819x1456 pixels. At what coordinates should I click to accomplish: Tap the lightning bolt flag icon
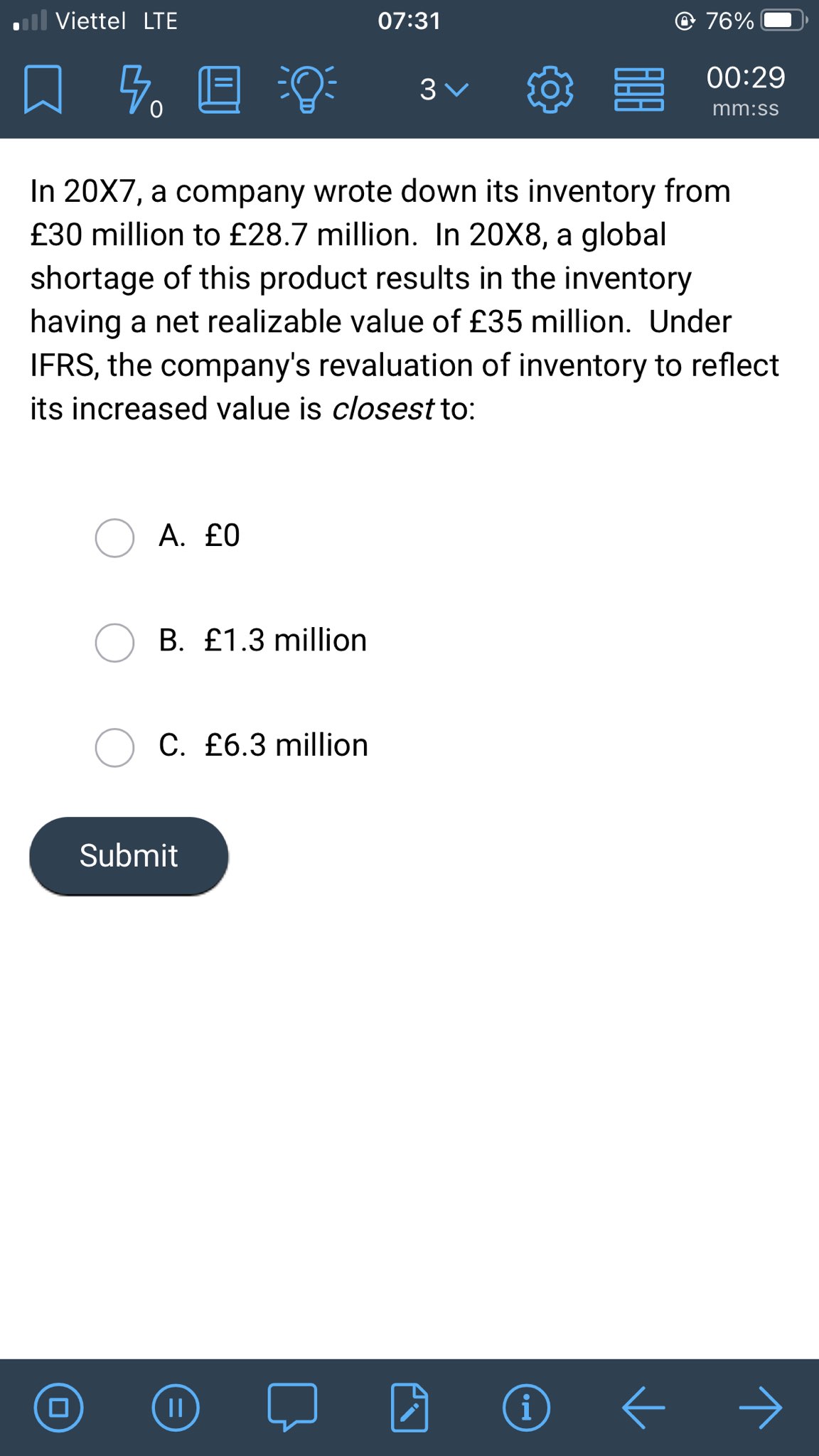tap(139, 91)
